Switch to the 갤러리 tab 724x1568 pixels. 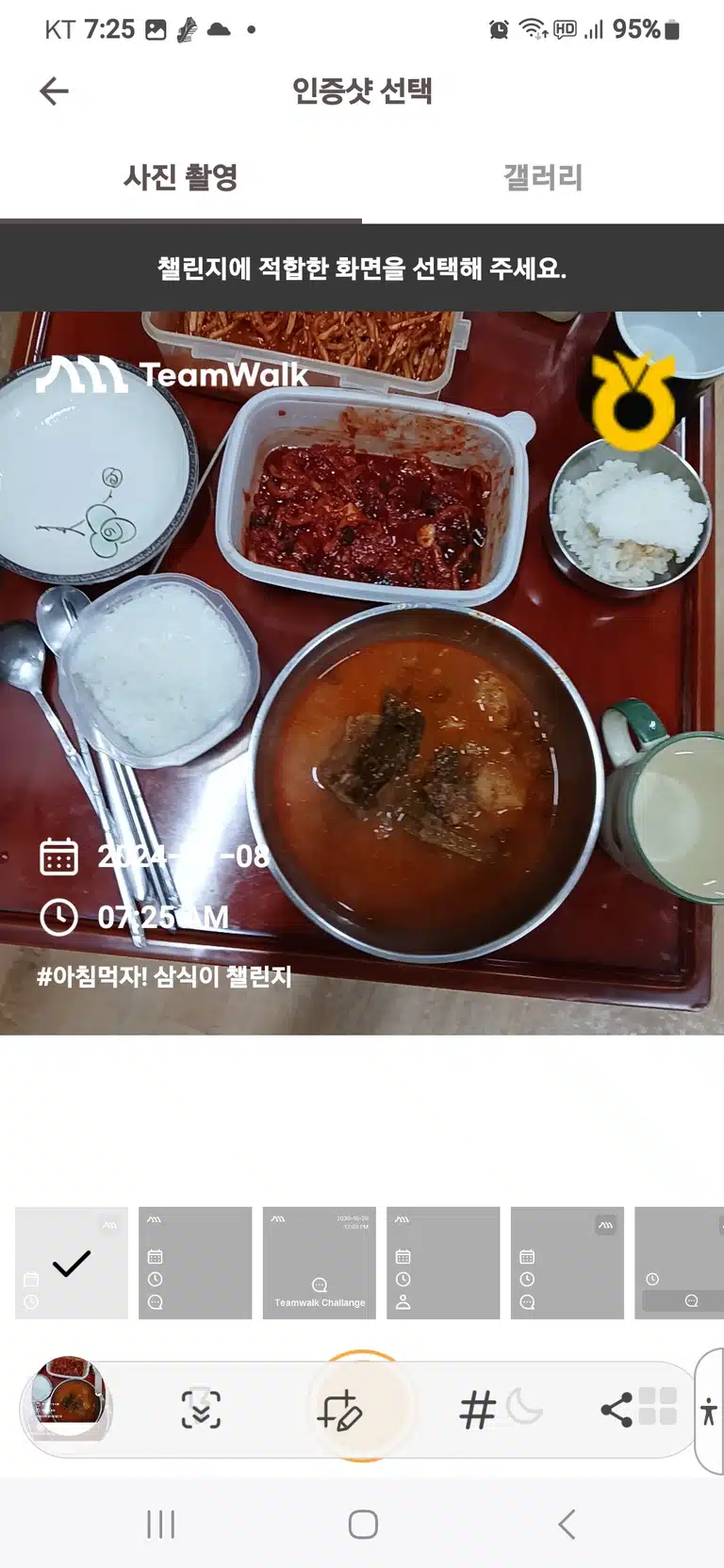tap(543, 177)
